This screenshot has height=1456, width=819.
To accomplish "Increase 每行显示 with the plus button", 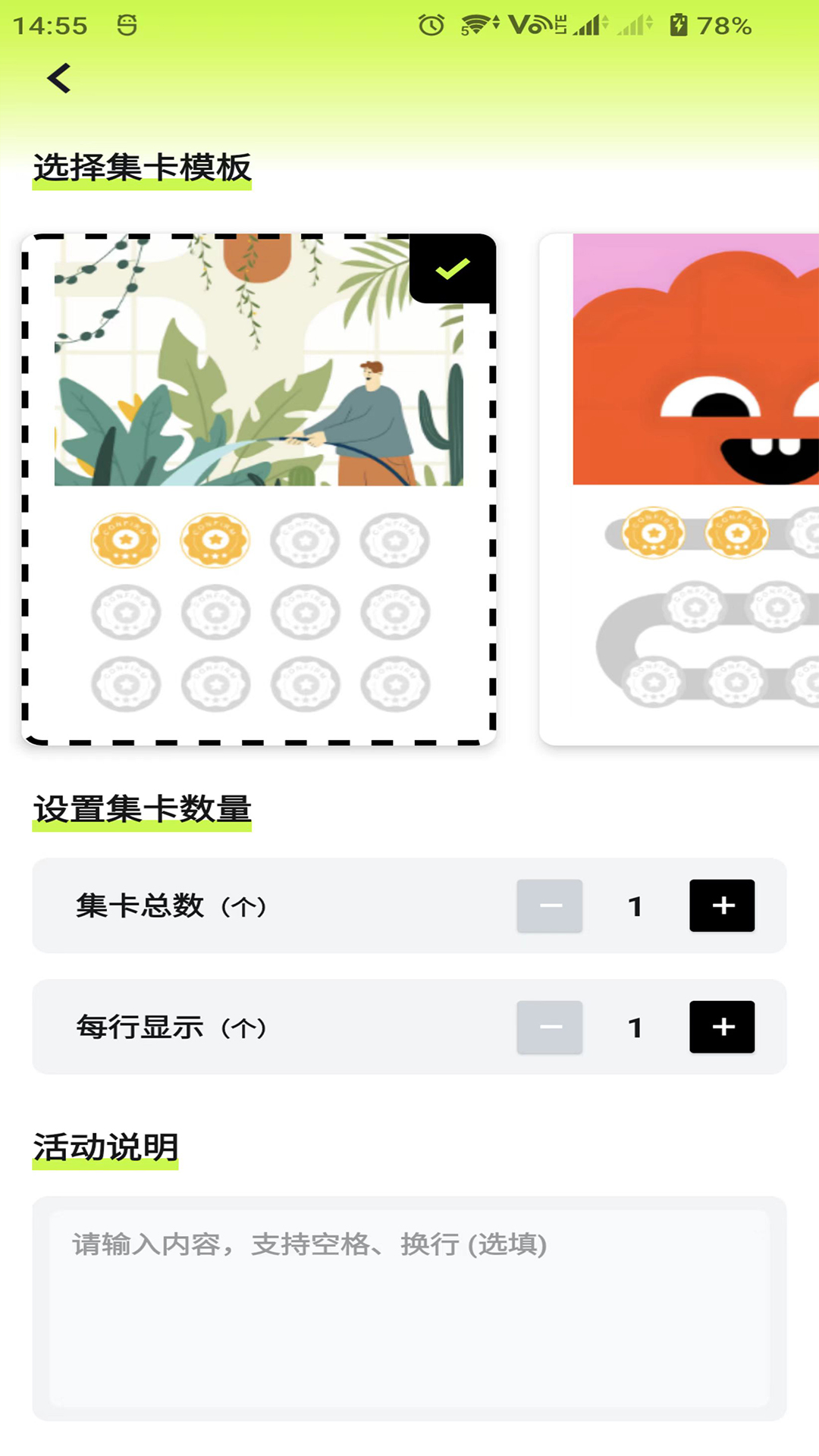I will coord(721,1027).
